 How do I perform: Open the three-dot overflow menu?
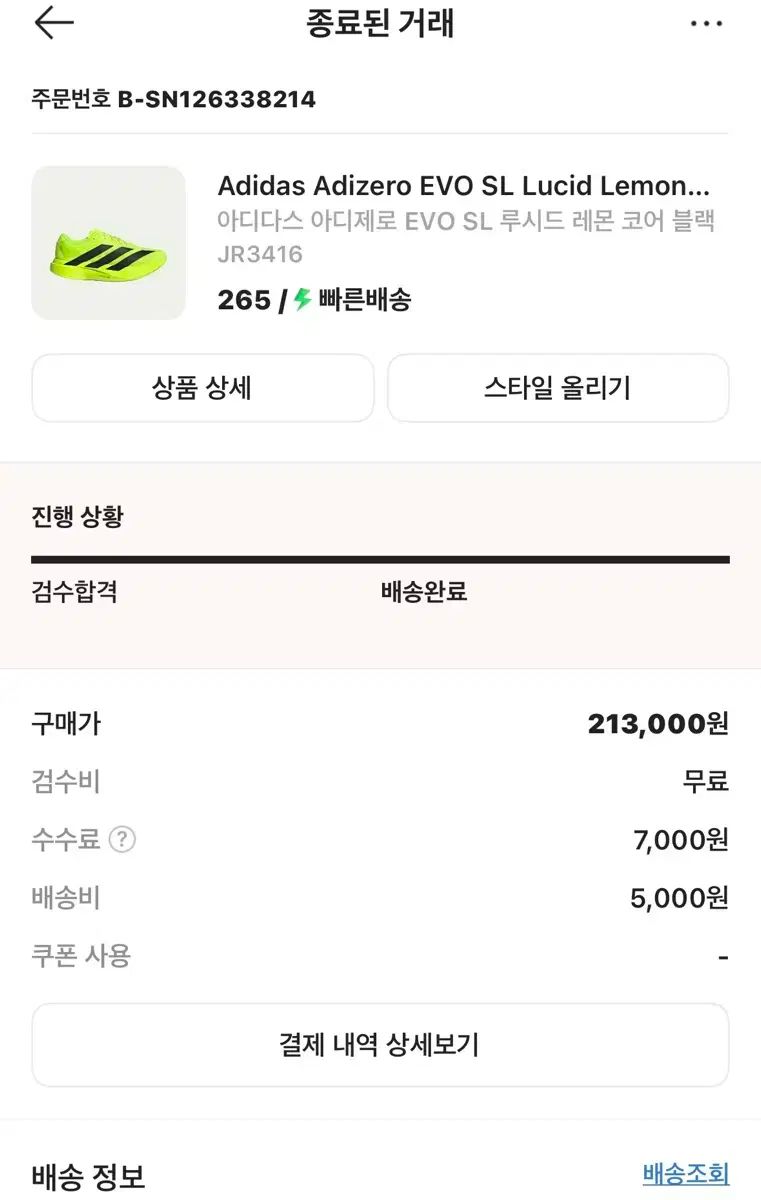point(706,24)
